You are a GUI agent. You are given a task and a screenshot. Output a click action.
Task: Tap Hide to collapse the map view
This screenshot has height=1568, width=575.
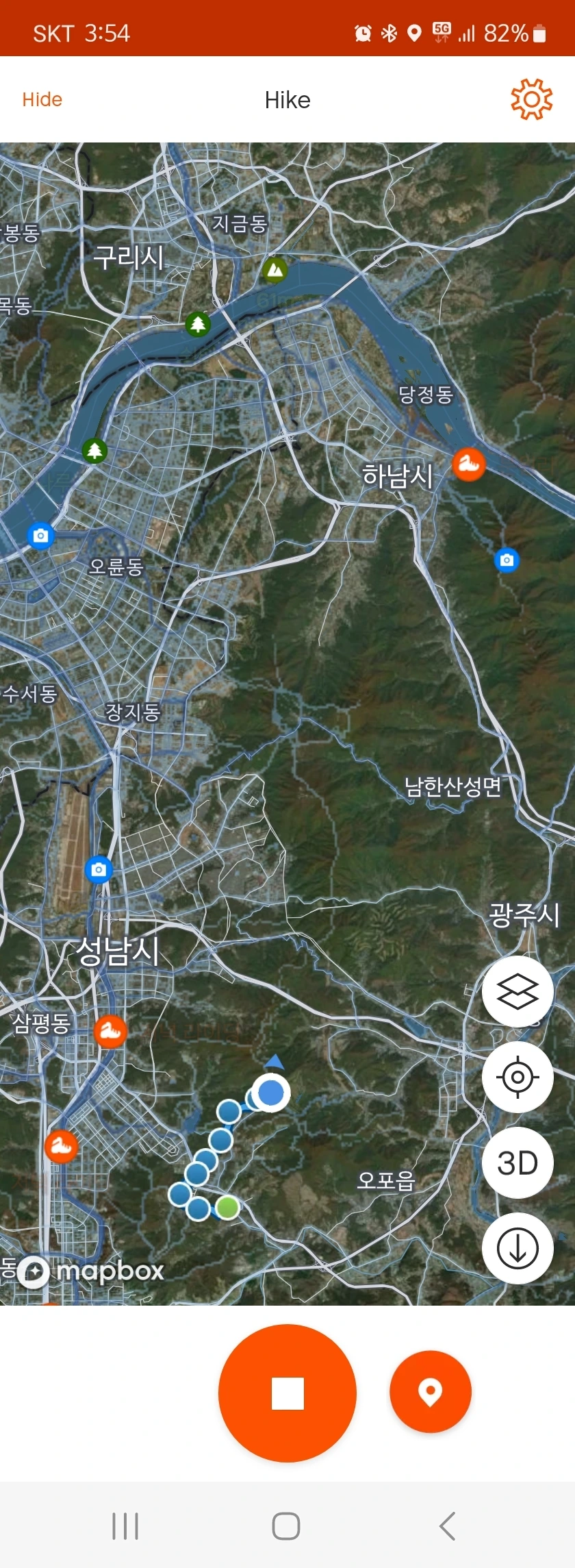click(42, 100)
